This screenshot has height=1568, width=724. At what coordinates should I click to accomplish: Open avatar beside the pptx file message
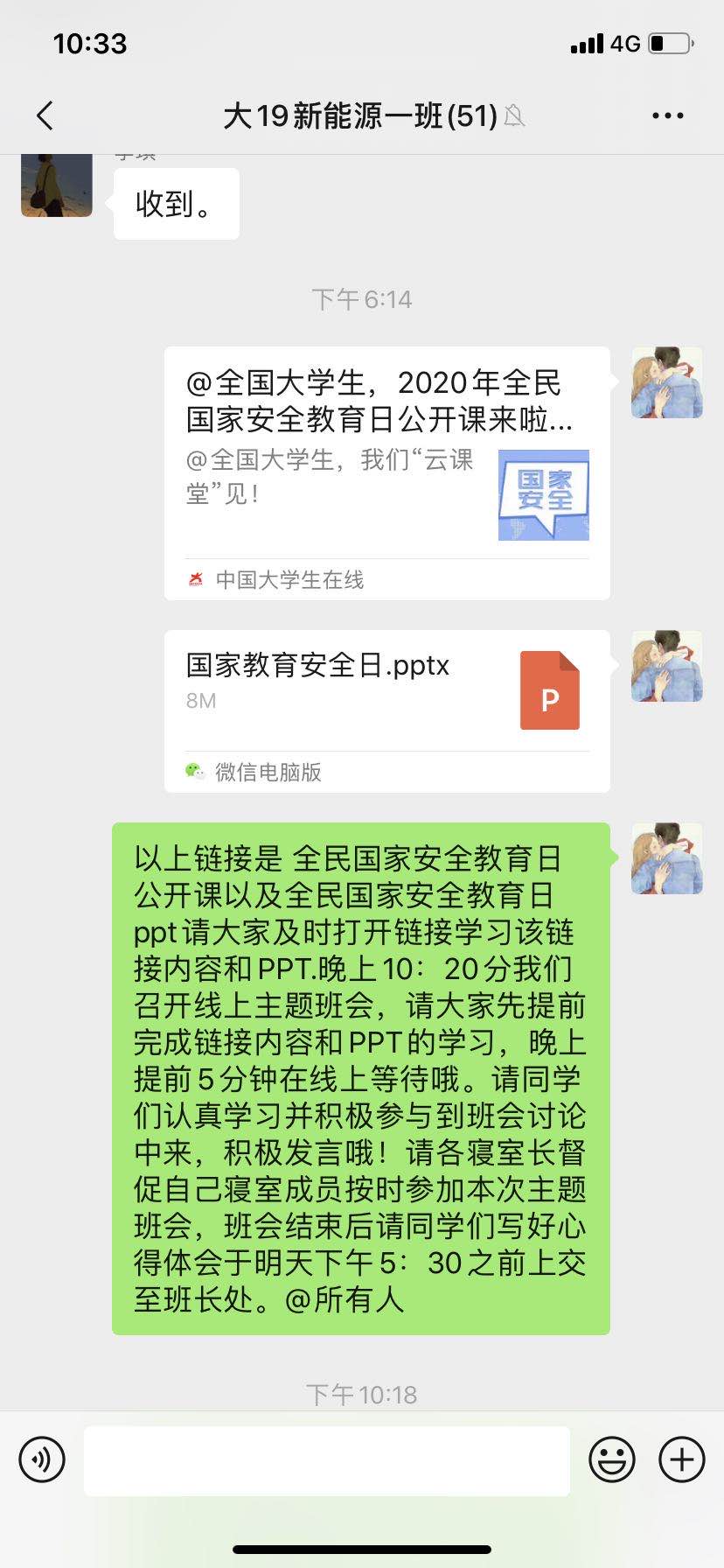coord(666,666)
